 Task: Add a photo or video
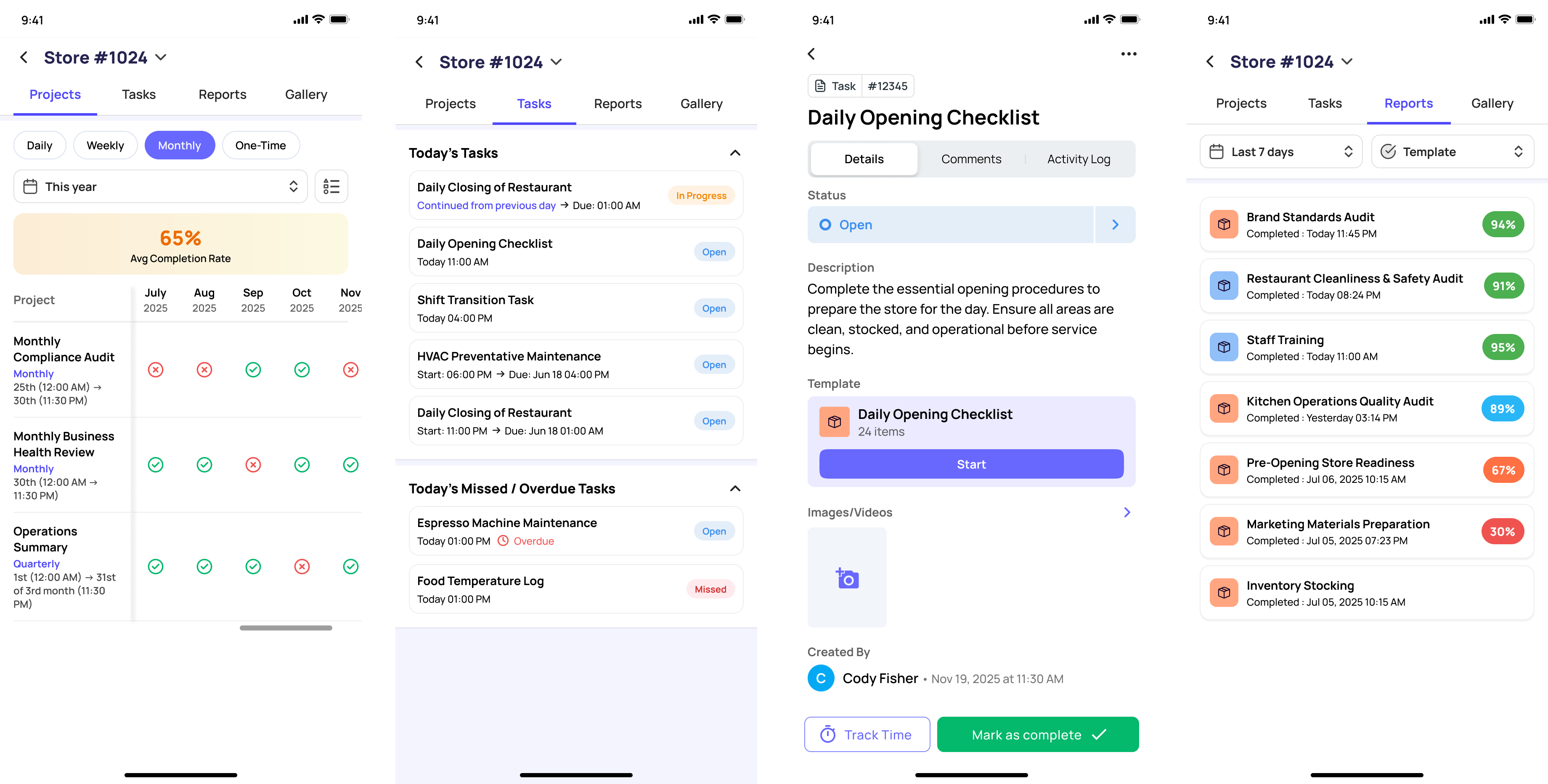(847, 578)
